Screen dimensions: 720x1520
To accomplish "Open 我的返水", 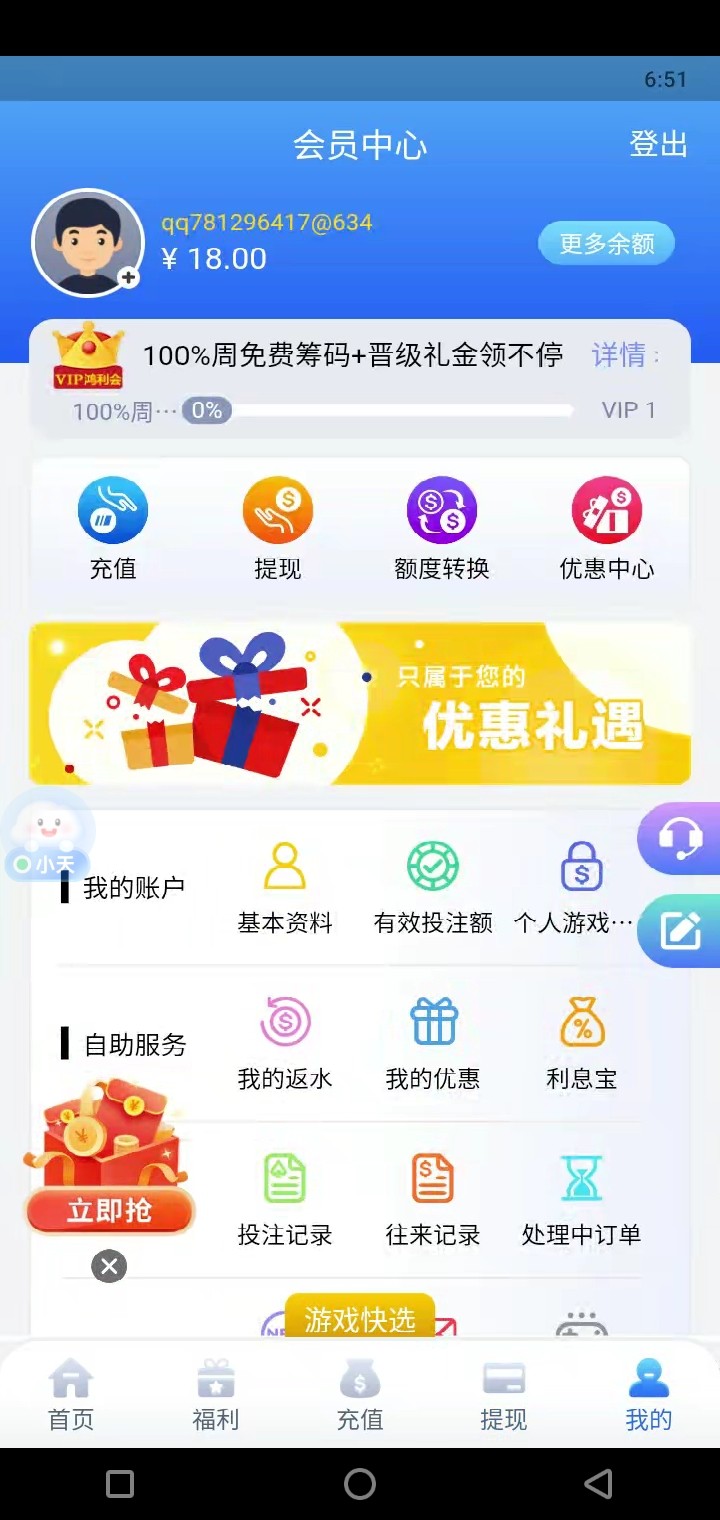I will pyautogui.click(x=285, y=1043).
